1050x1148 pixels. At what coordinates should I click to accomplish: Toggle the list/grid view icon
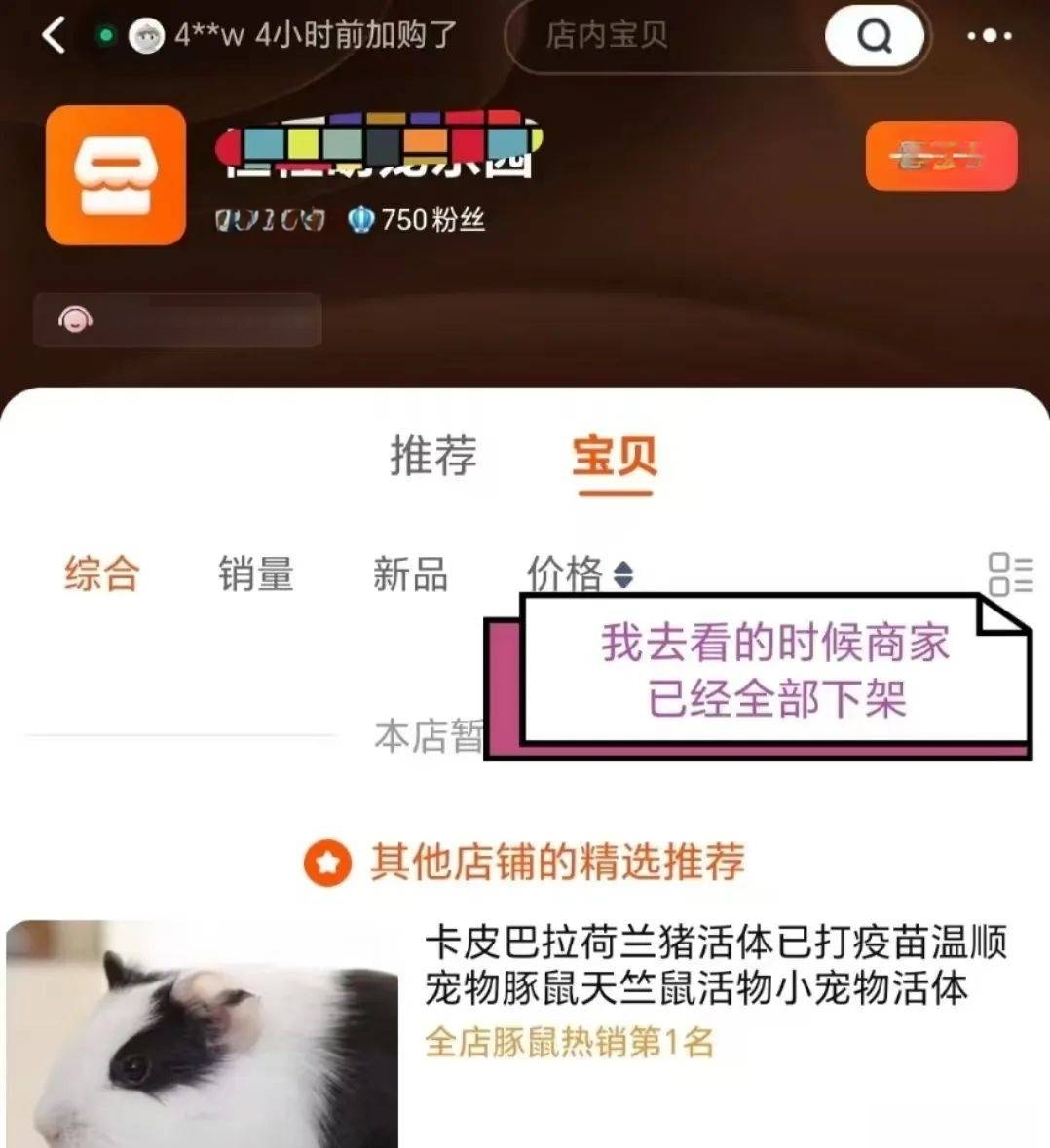pos(1010,574)
